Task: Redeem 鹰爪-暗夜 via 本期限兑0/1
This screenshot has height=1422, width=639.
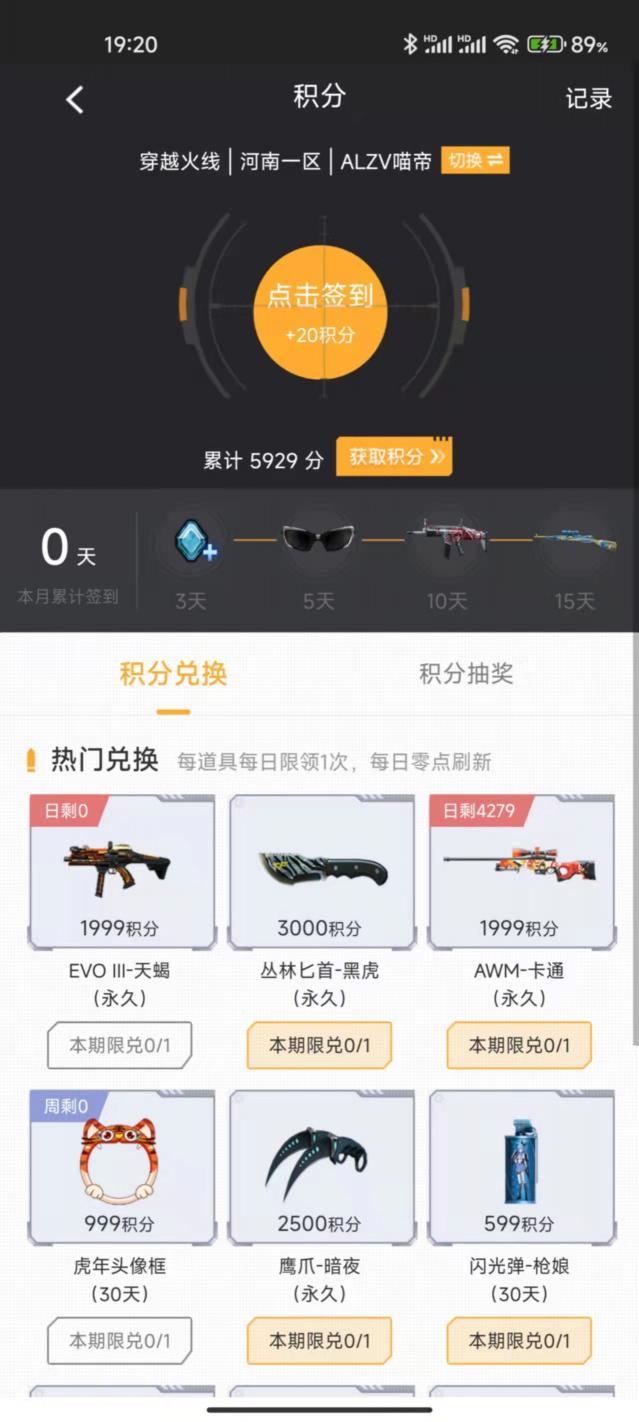Action: [320, 1341]
